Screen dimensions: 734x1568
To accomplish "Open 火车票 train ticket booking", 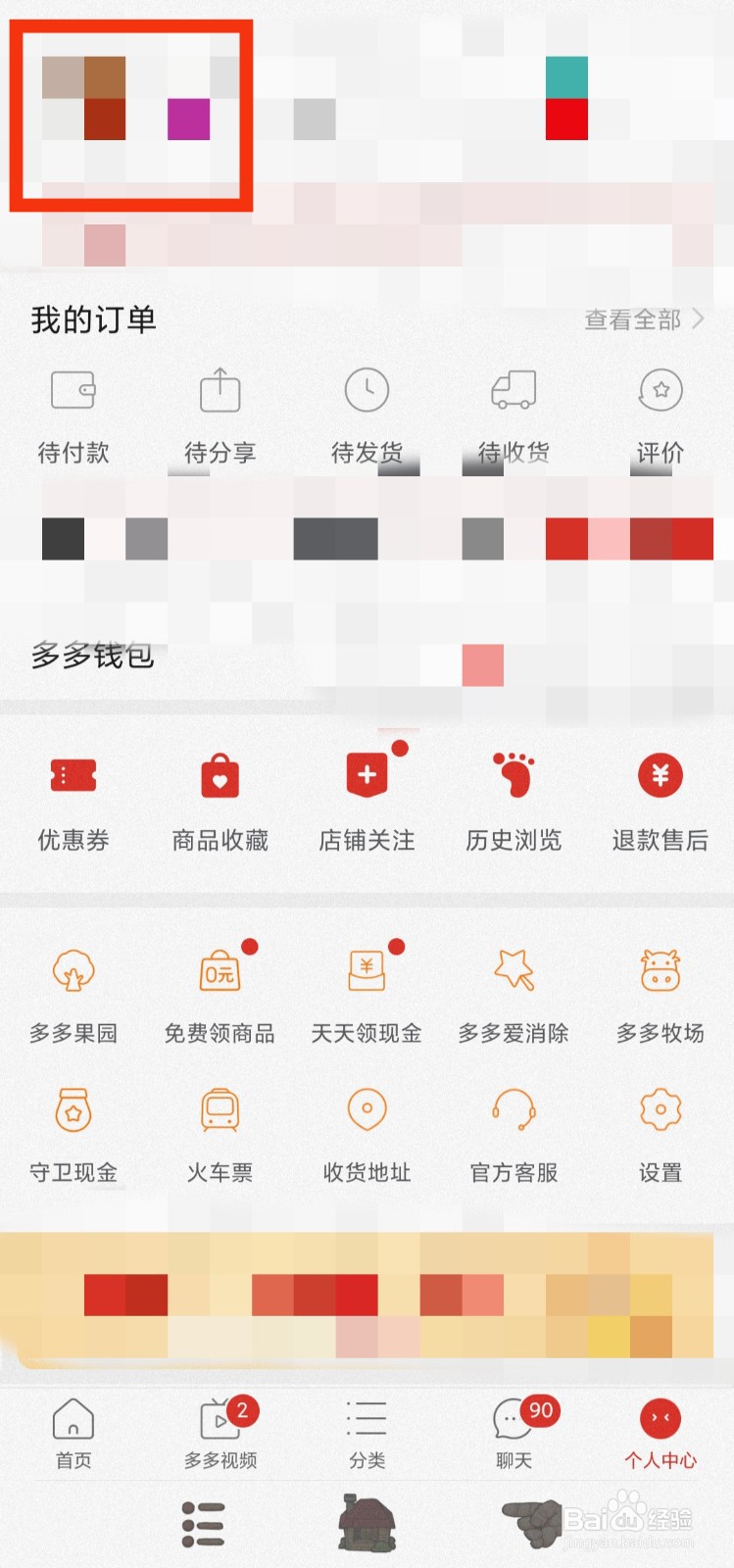I will 220,1135.
